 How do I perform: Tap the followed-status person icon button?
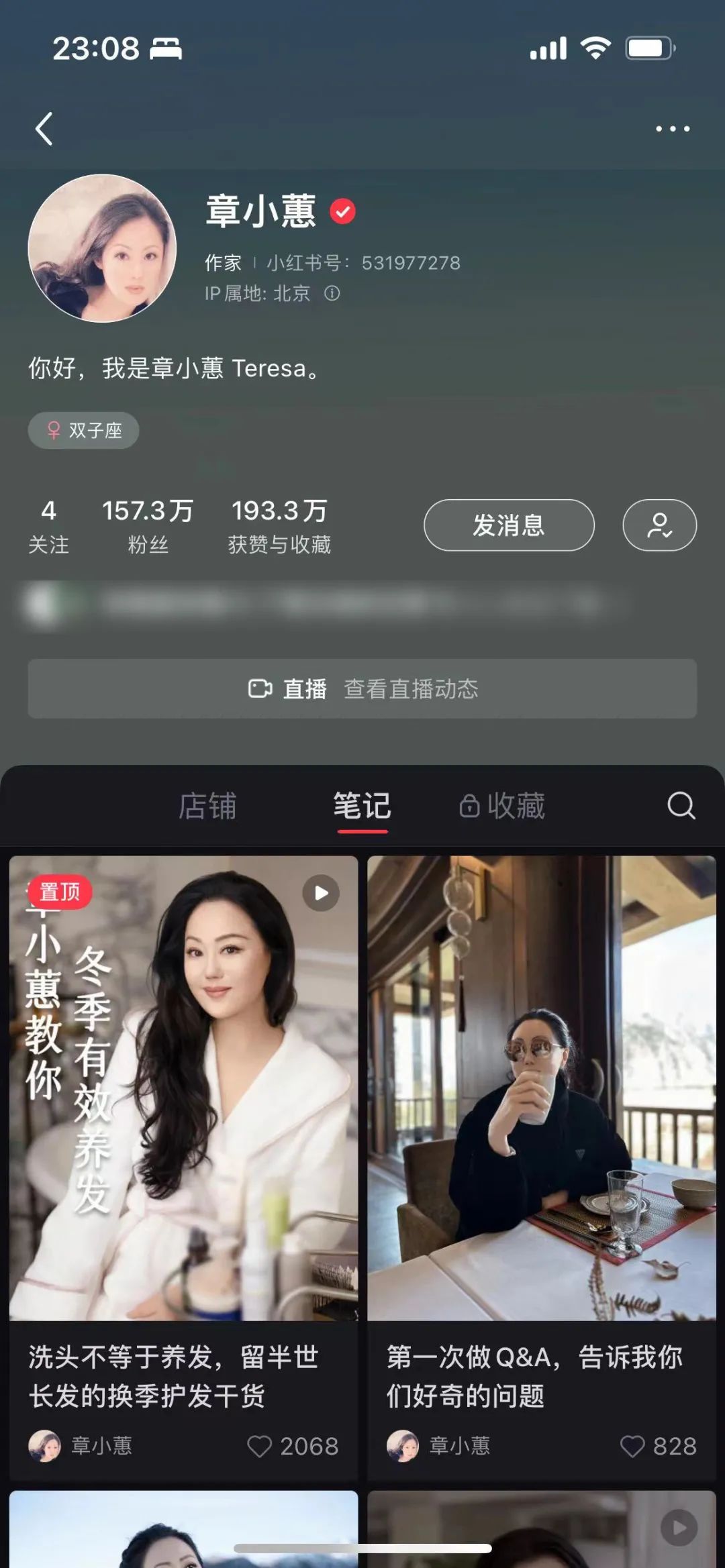659,525
